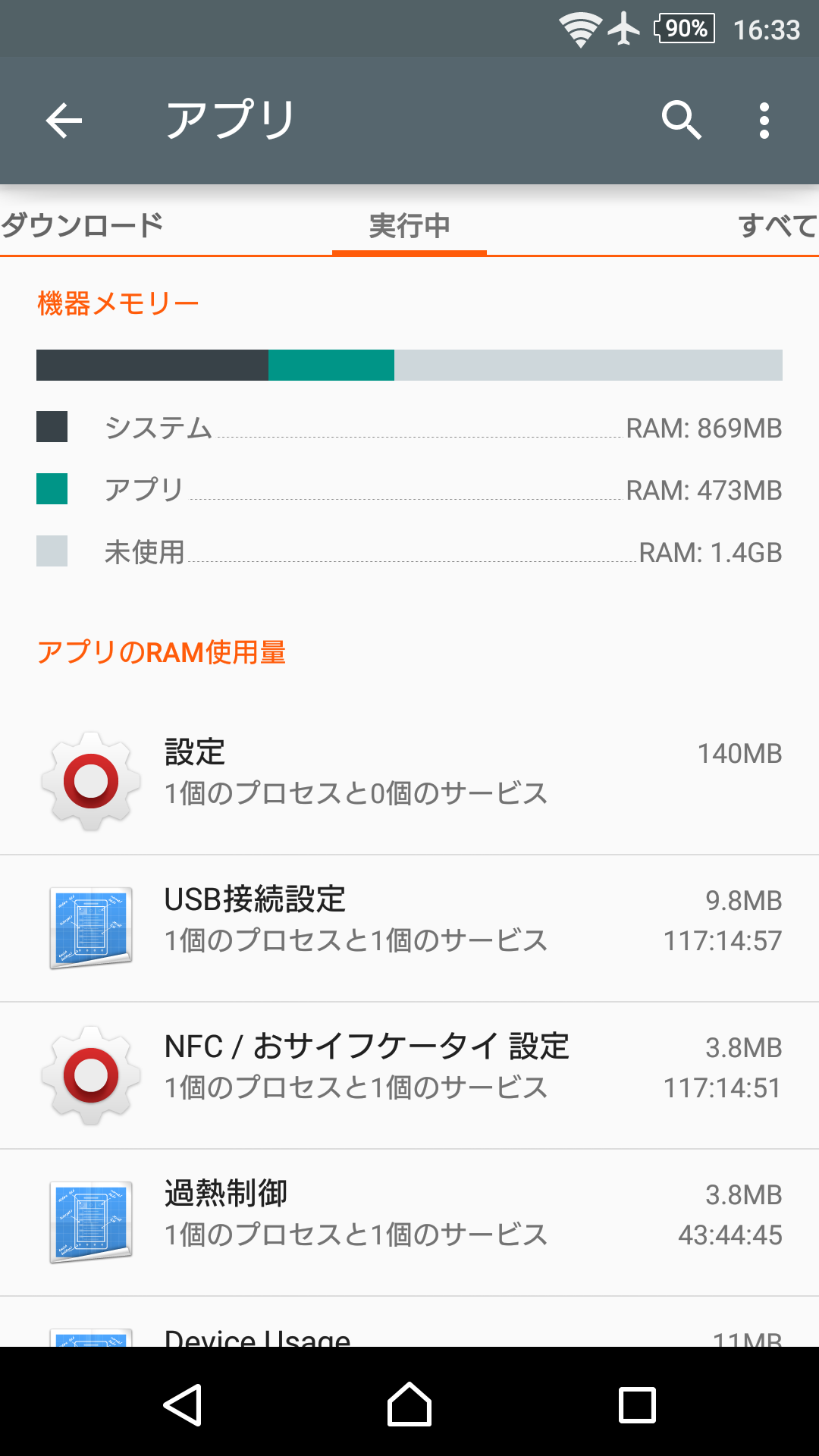Open the three-dot overflow menu
This screenshot has width=819, height=1456.
(764, 121)
